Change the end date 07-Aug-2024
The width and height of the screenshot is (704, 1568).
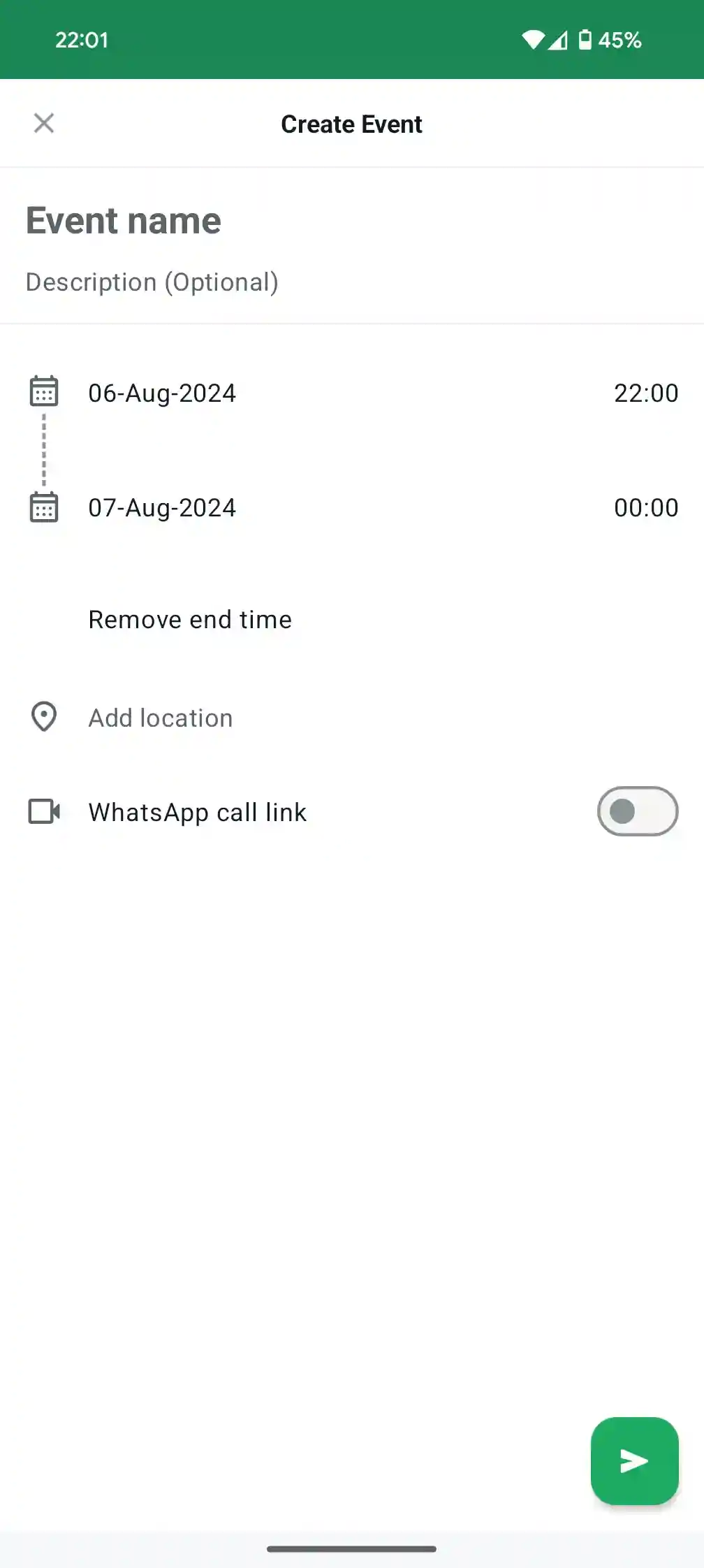coord(162,508)
